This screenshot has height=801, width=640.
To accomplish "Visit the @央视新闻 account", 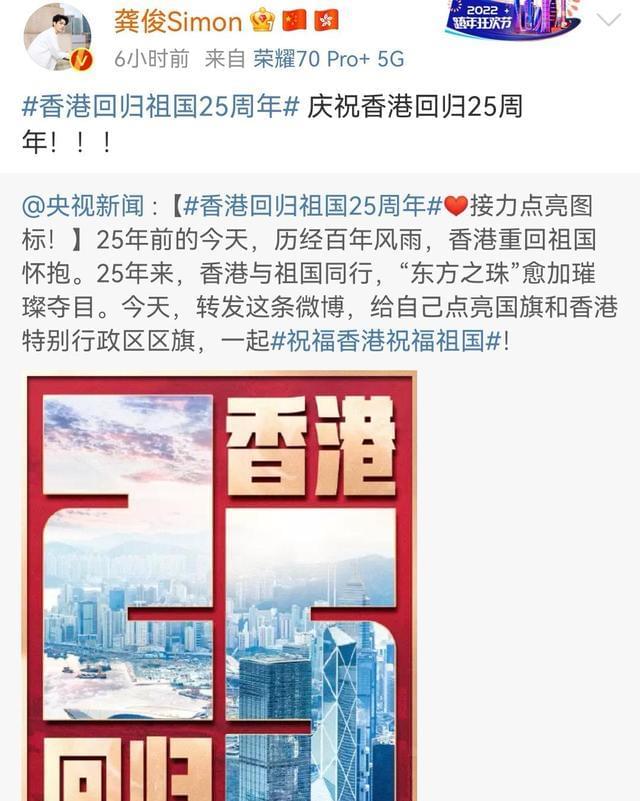I will [x=85, y=207].
